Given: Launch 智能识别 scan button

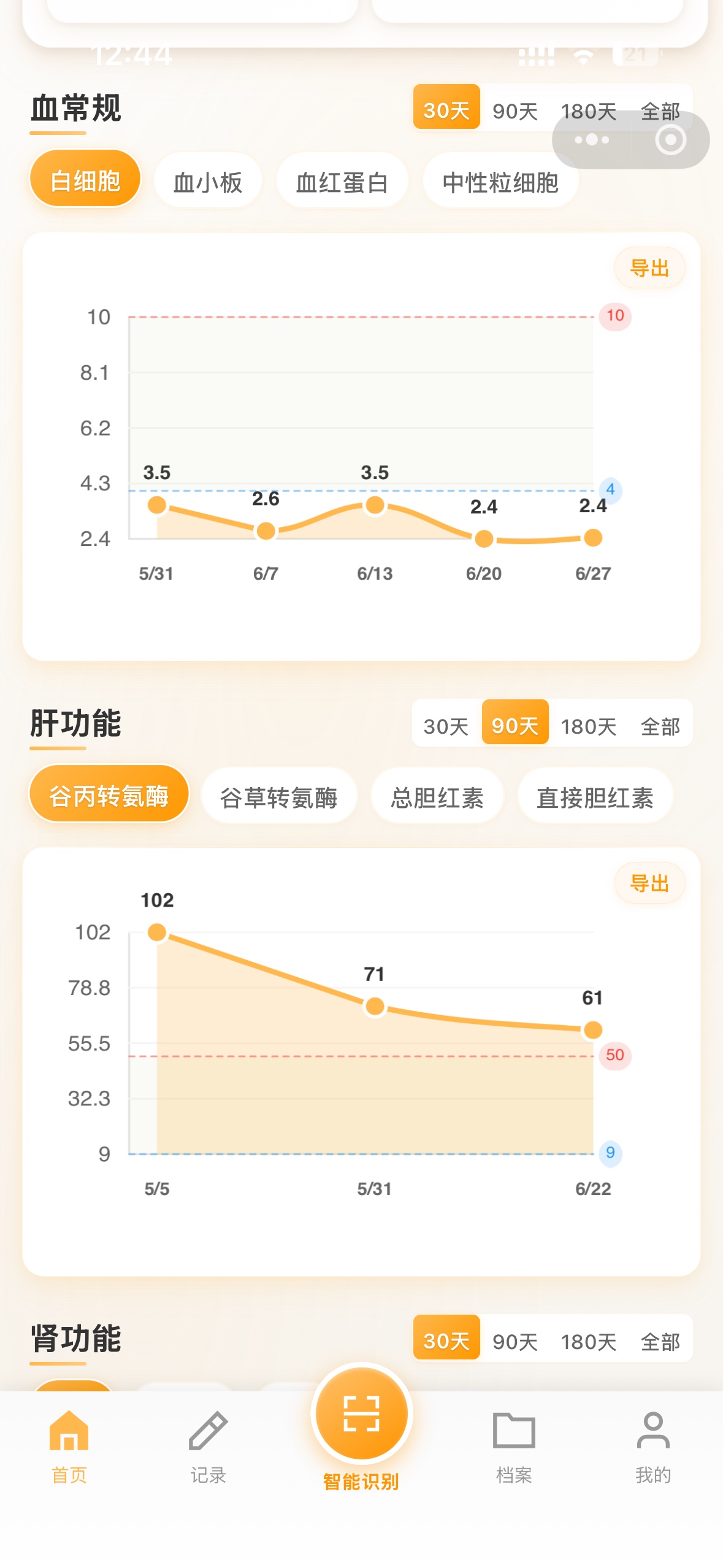Looking at the screenshot, I should point(361,1413).
